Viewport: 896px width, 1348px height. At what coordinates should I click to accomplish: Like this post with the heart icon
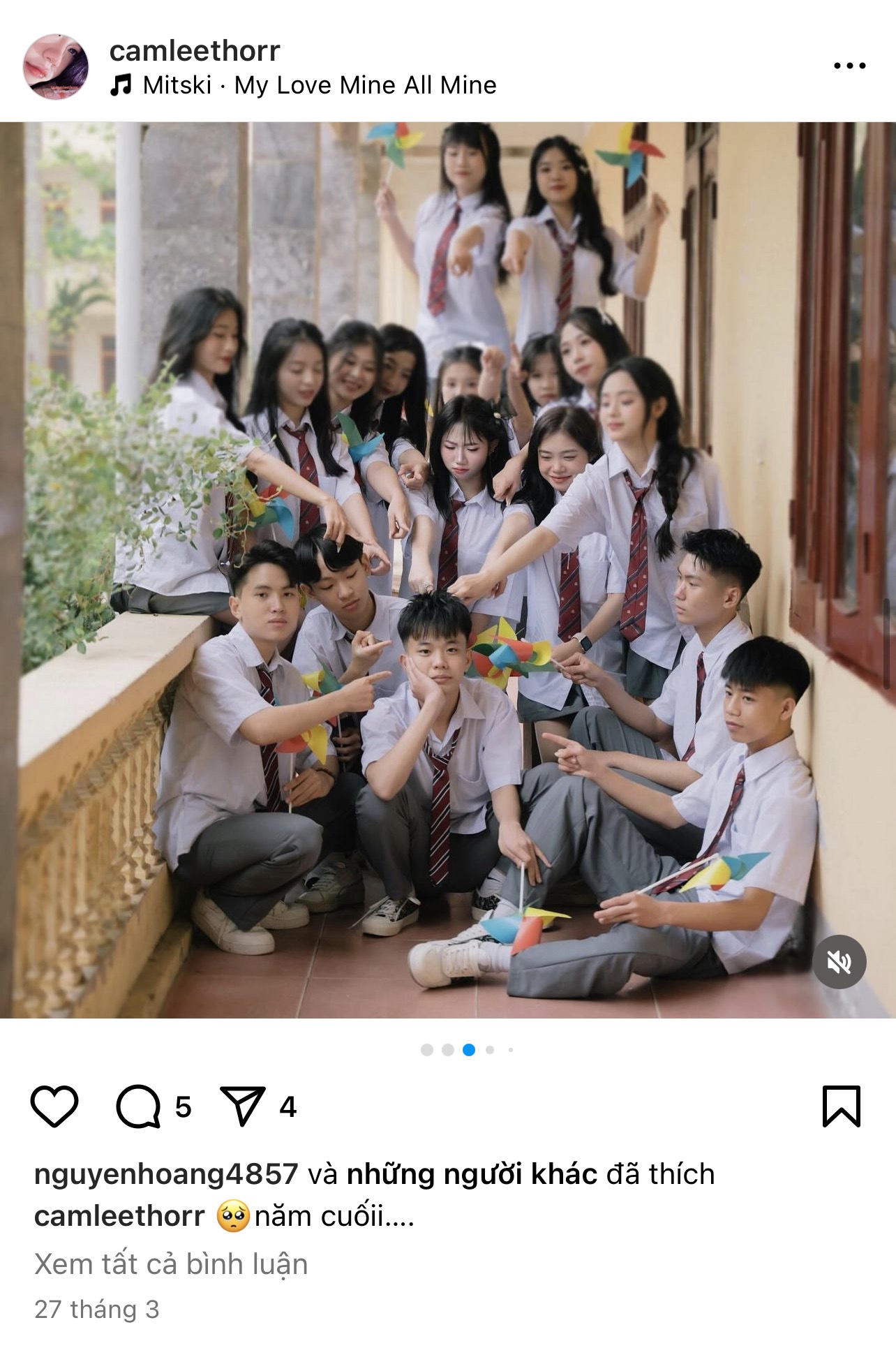point(54,1106)
